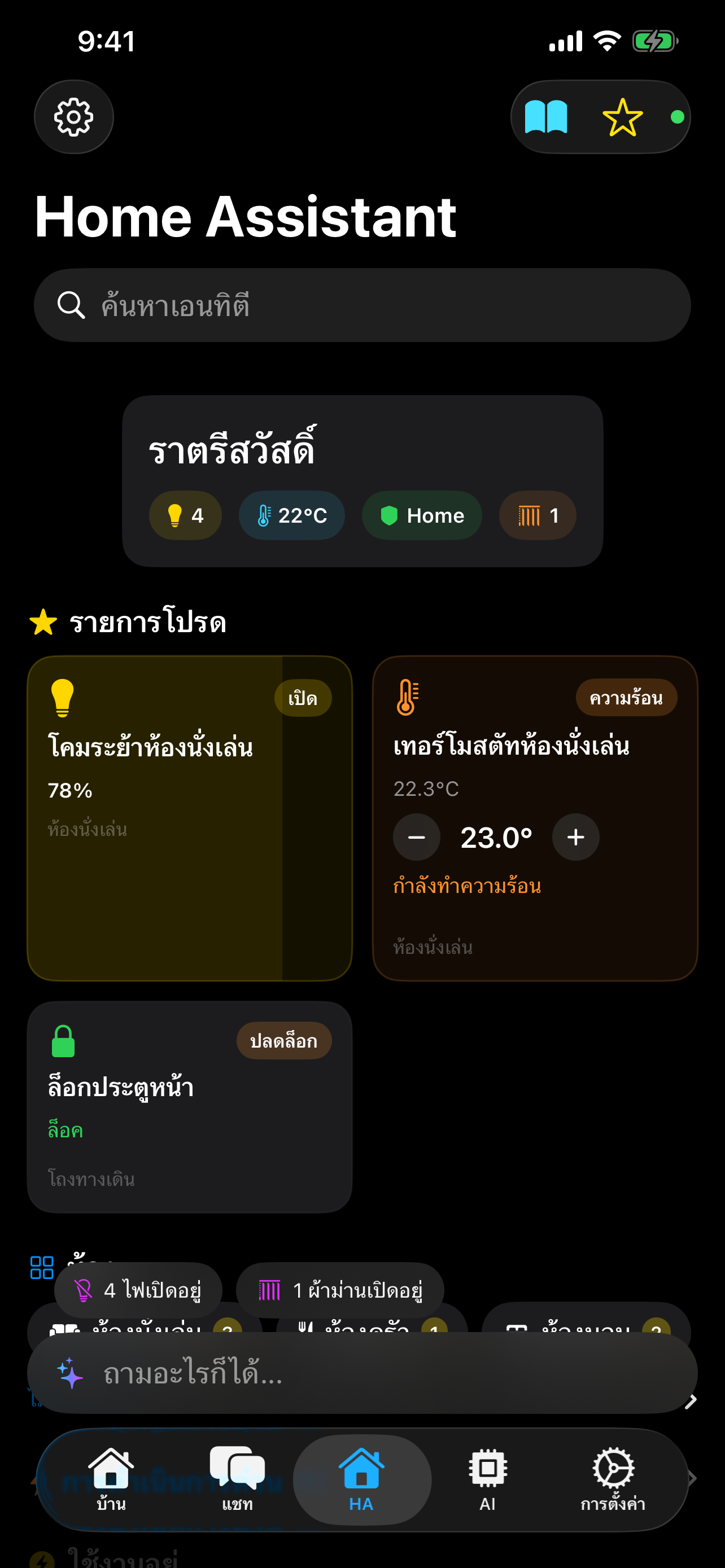Screen dimensions: 725x1568
Task: Open settings via the gear icon
Action: pyautogui.click(x=73, y=117)
